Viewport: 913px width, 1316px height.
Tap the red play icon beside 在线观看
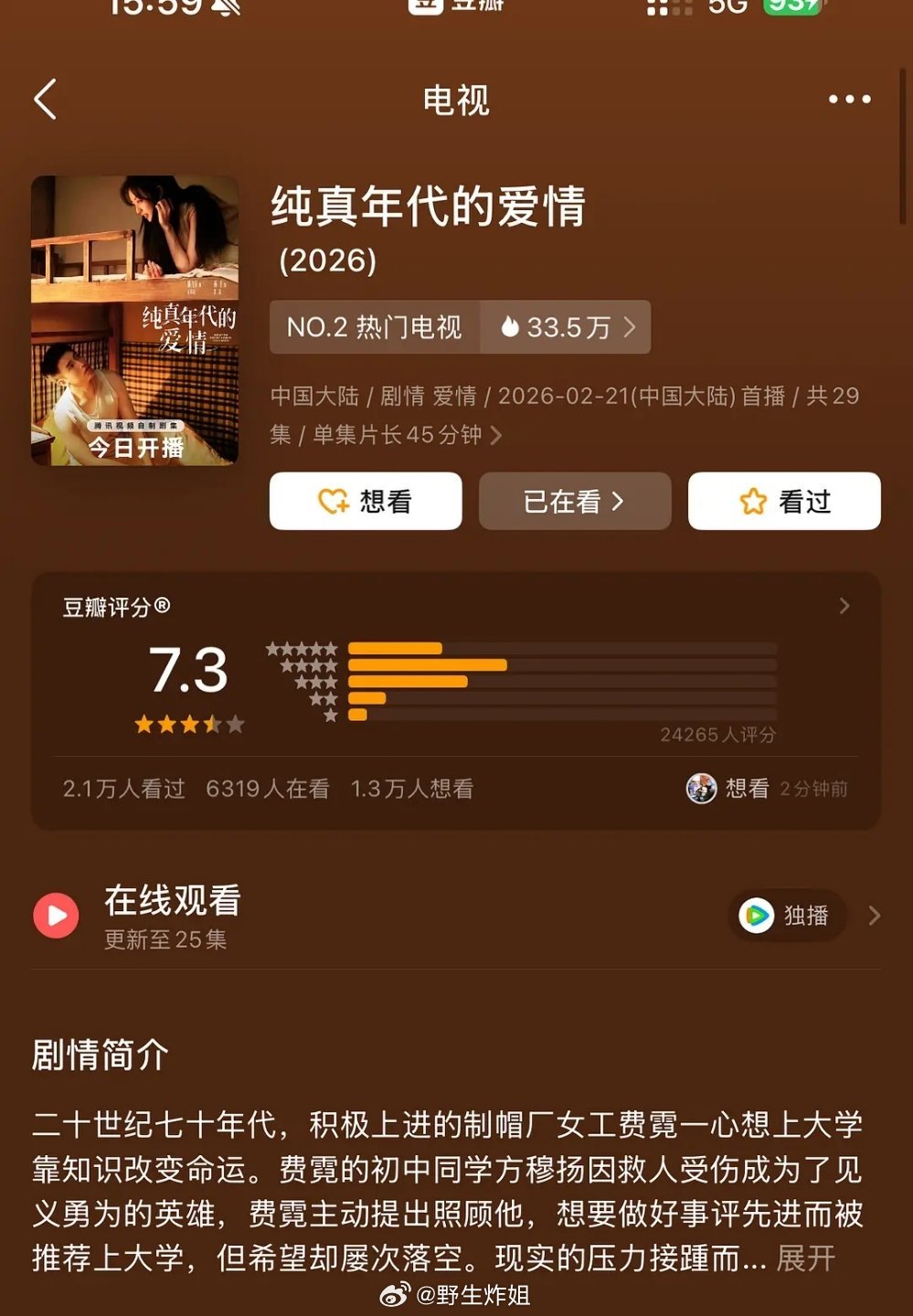(x=56, y=914)
